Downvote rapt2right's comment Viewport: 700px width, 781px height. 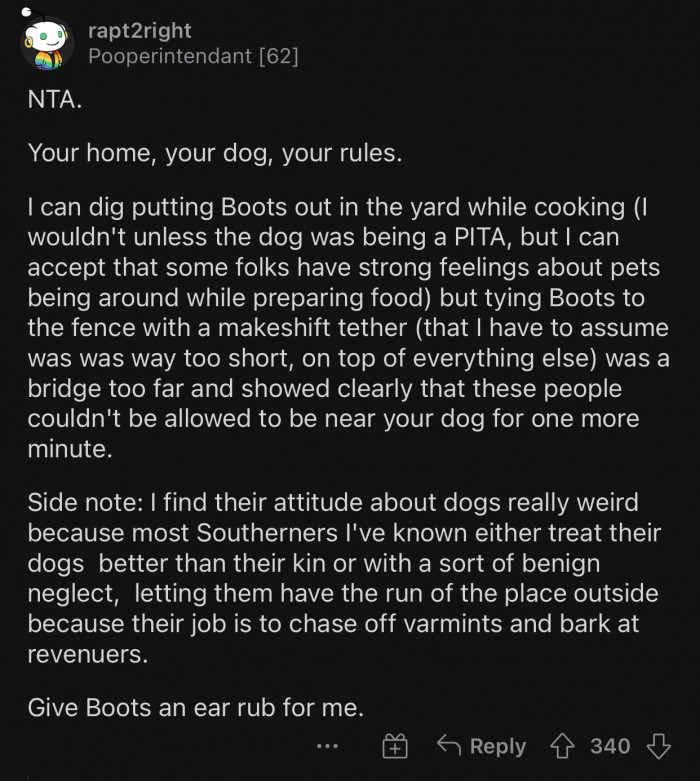click(657, 746)
